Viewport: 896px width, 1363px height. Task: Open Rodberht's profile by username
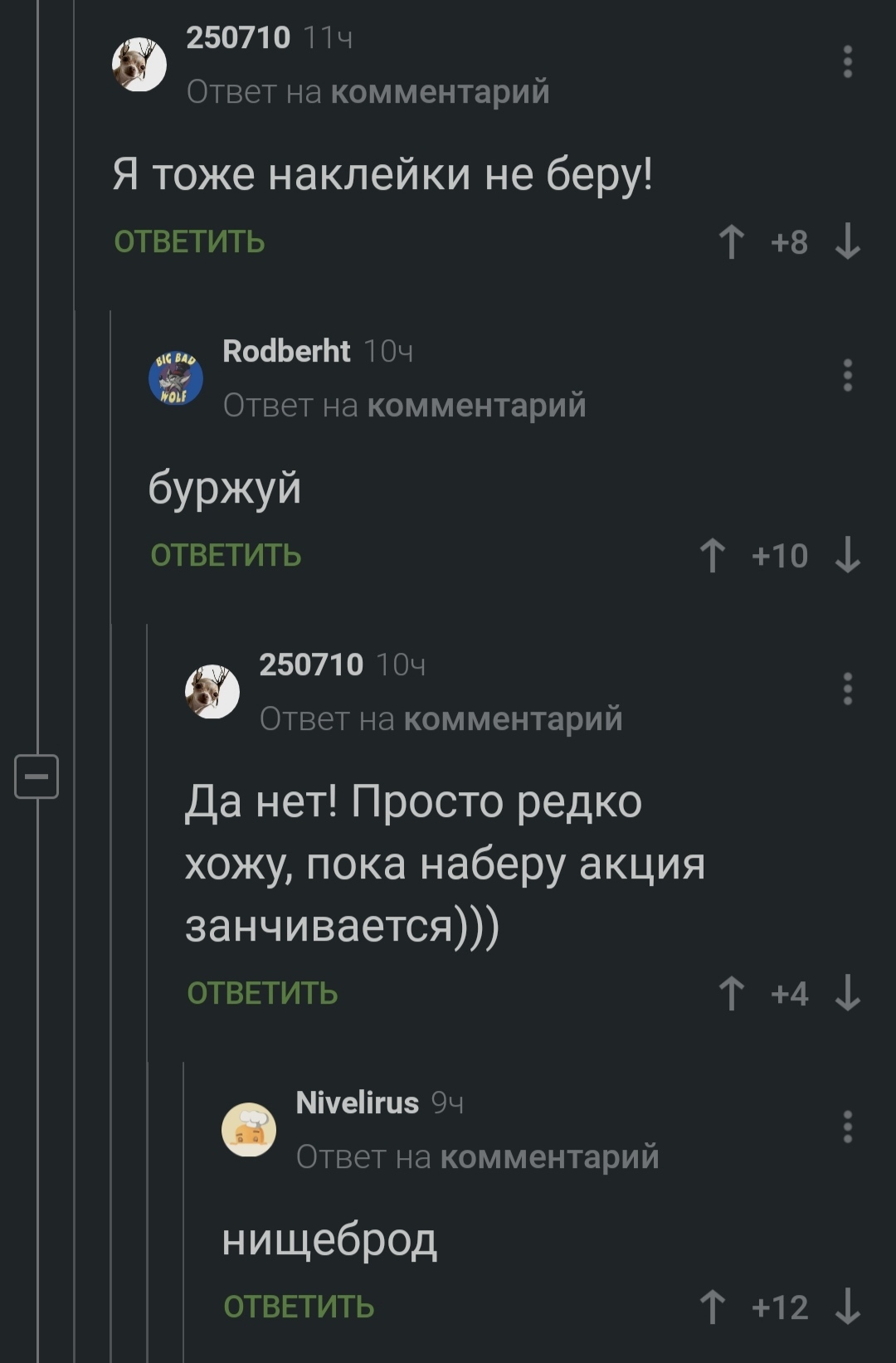tap(286, 352)
